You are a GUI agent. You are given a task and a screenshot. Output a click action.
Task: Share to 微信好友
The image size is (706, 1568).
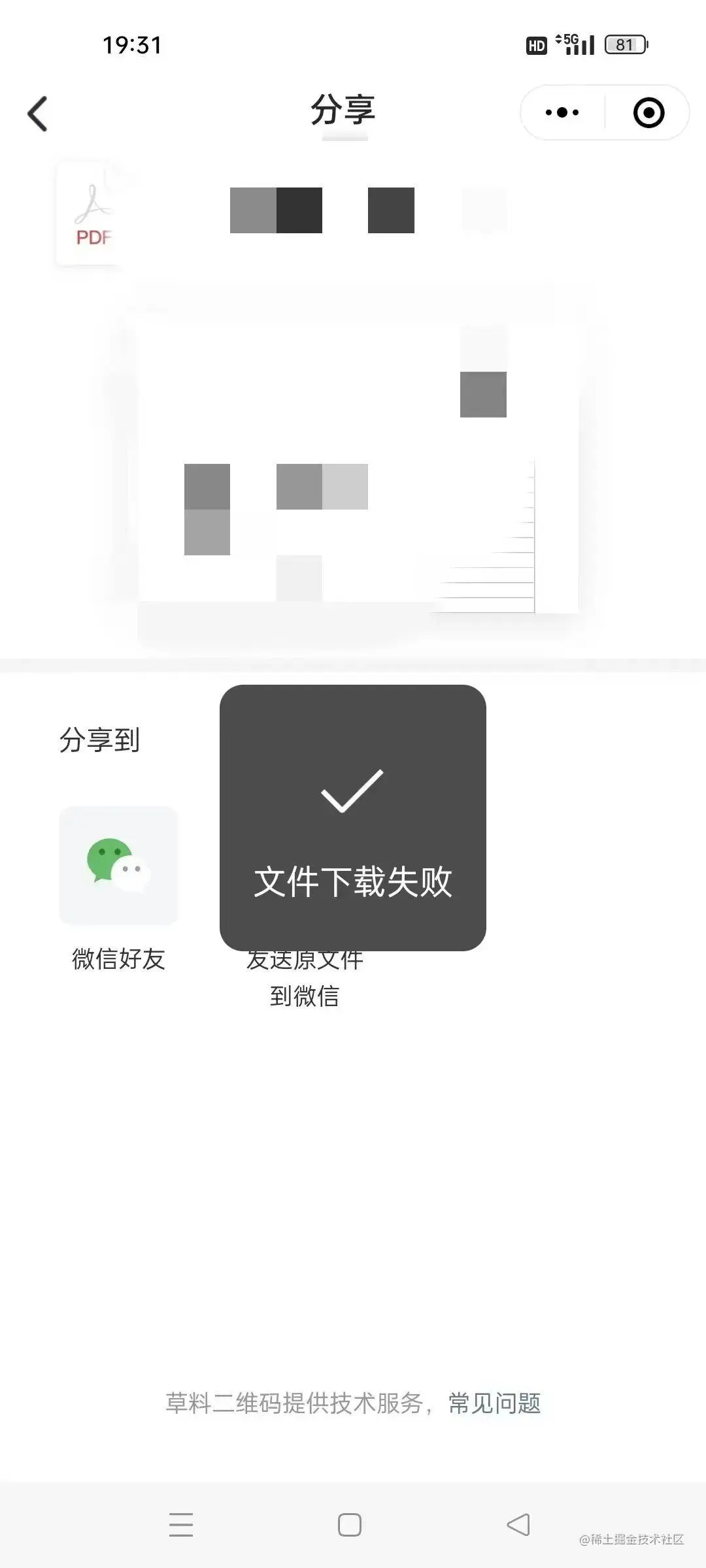coord(118,866)
